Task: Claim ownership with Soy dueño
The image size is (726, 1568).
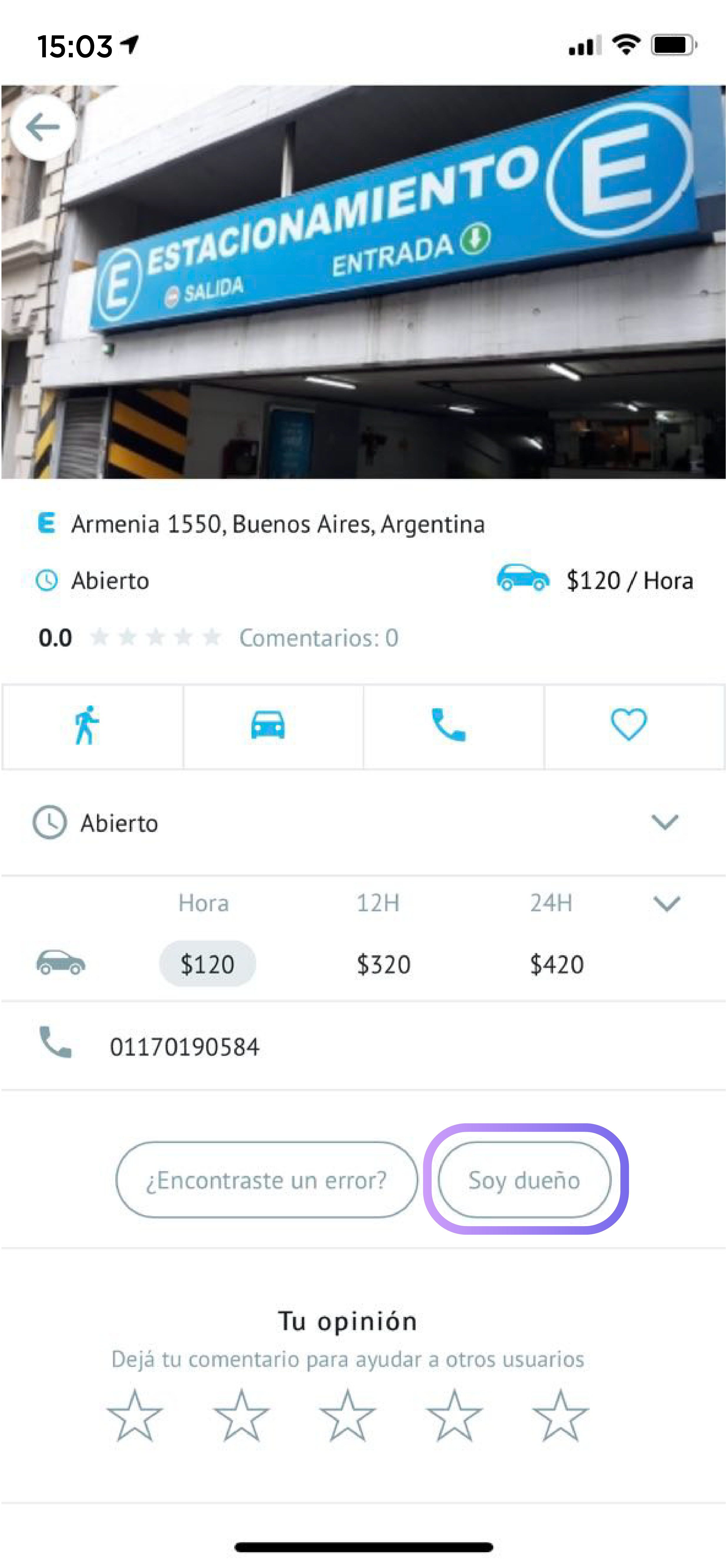Action: pos(524,1180)
